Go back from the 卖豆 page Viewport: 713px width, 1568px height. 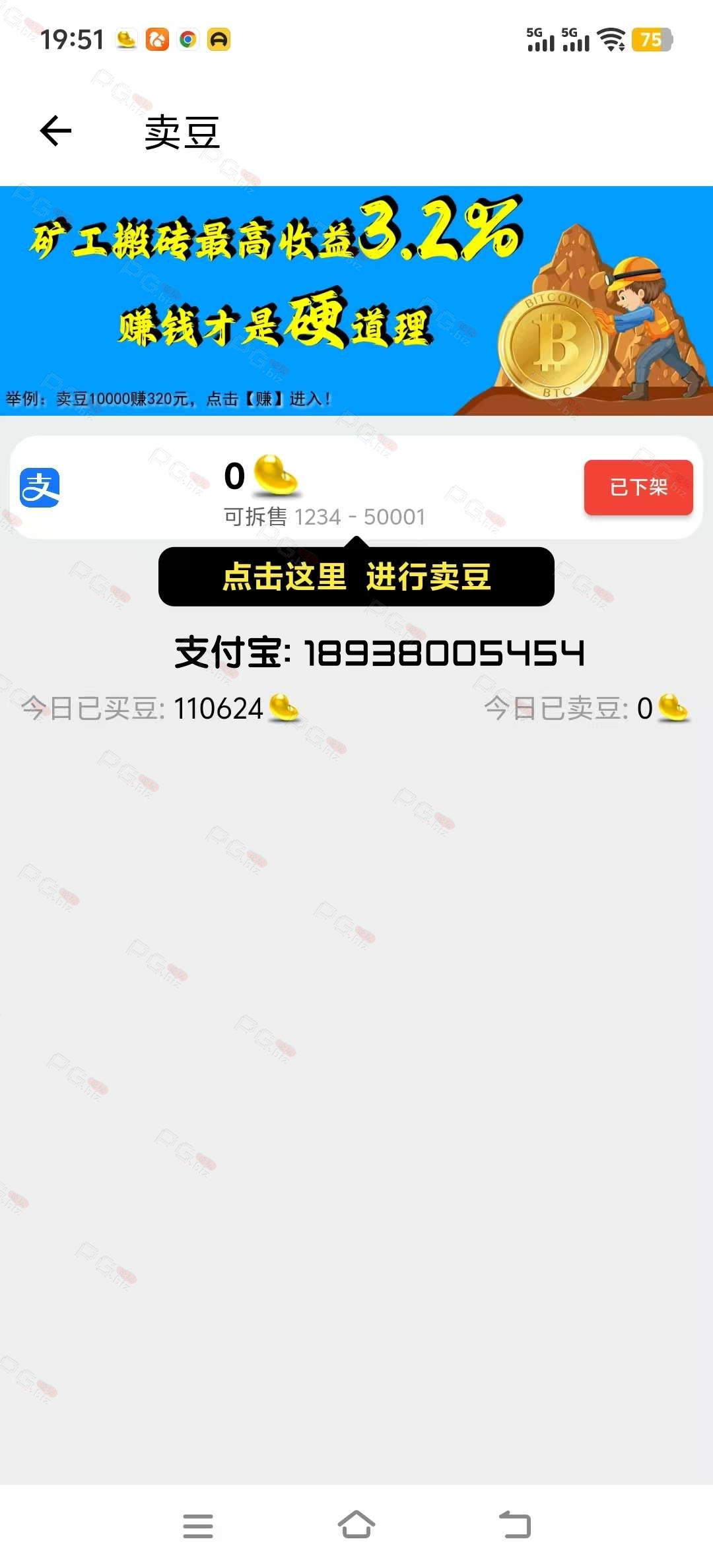tap(55, 131)
